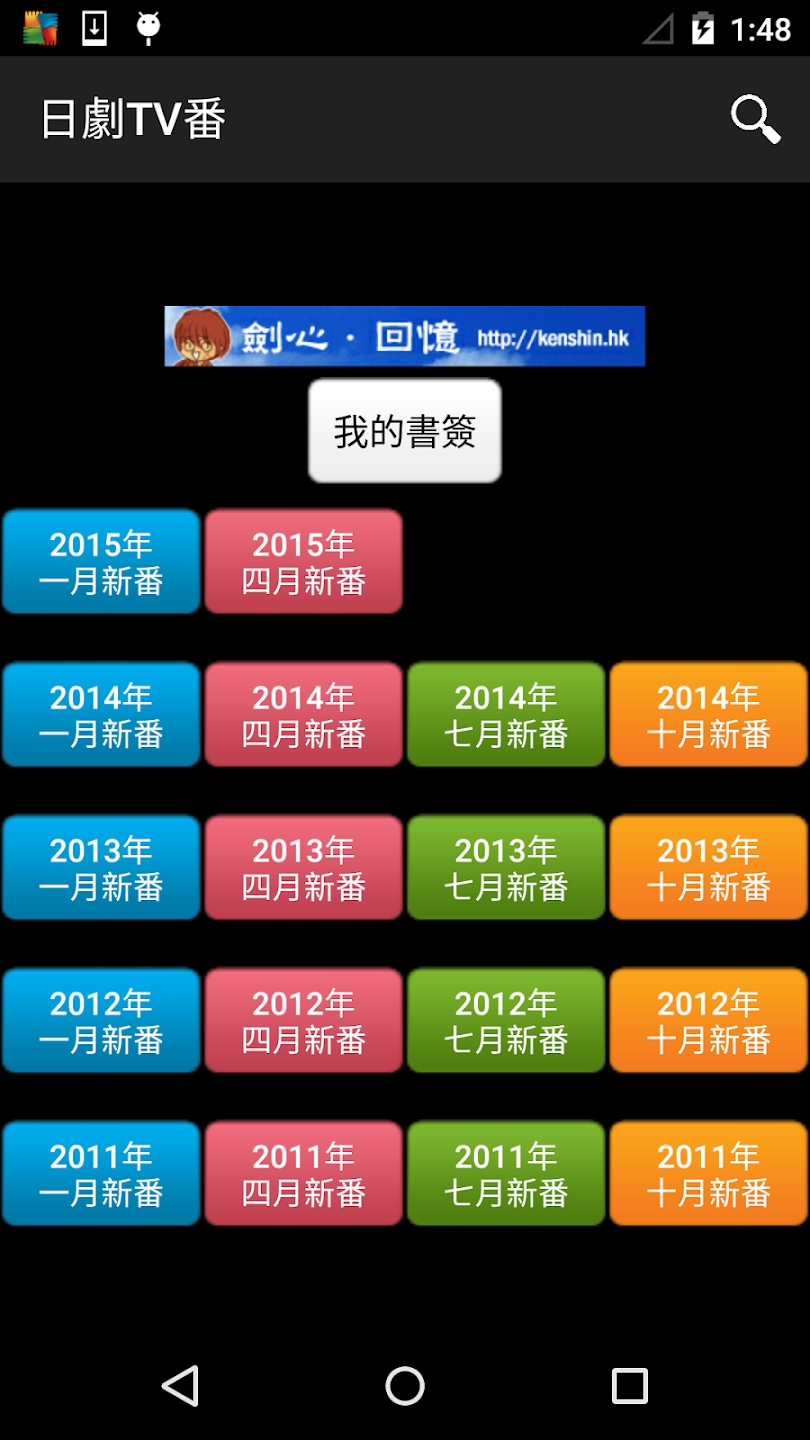This screenshot has height=1440, width=810.
Task: Select 2011年十月新番
Action: click(707, 1173)
